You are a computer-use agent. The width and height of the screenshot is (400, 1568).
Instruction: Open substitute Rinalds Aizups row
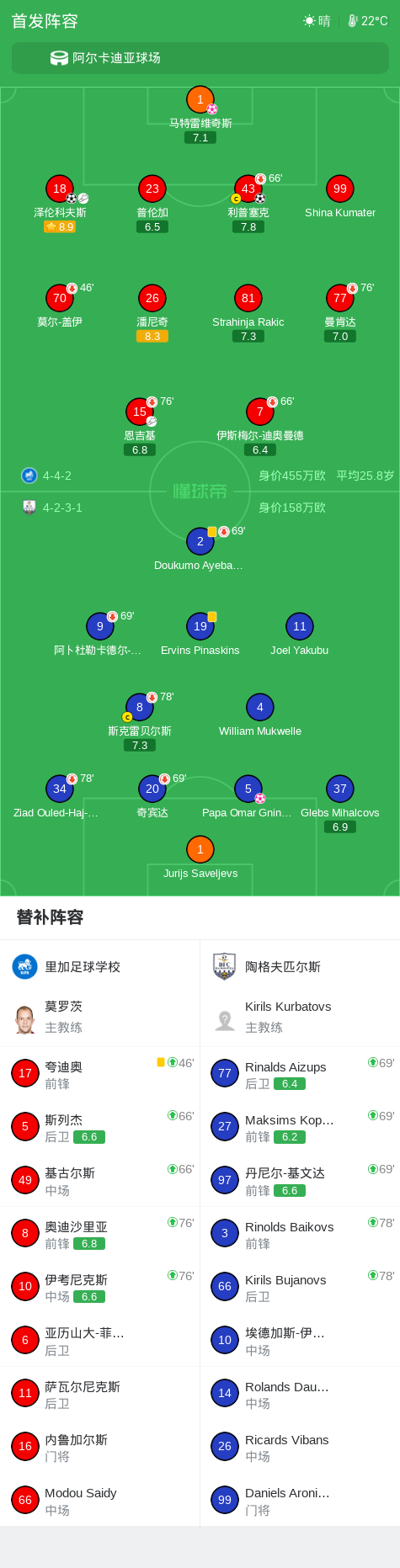(300, 1074)
